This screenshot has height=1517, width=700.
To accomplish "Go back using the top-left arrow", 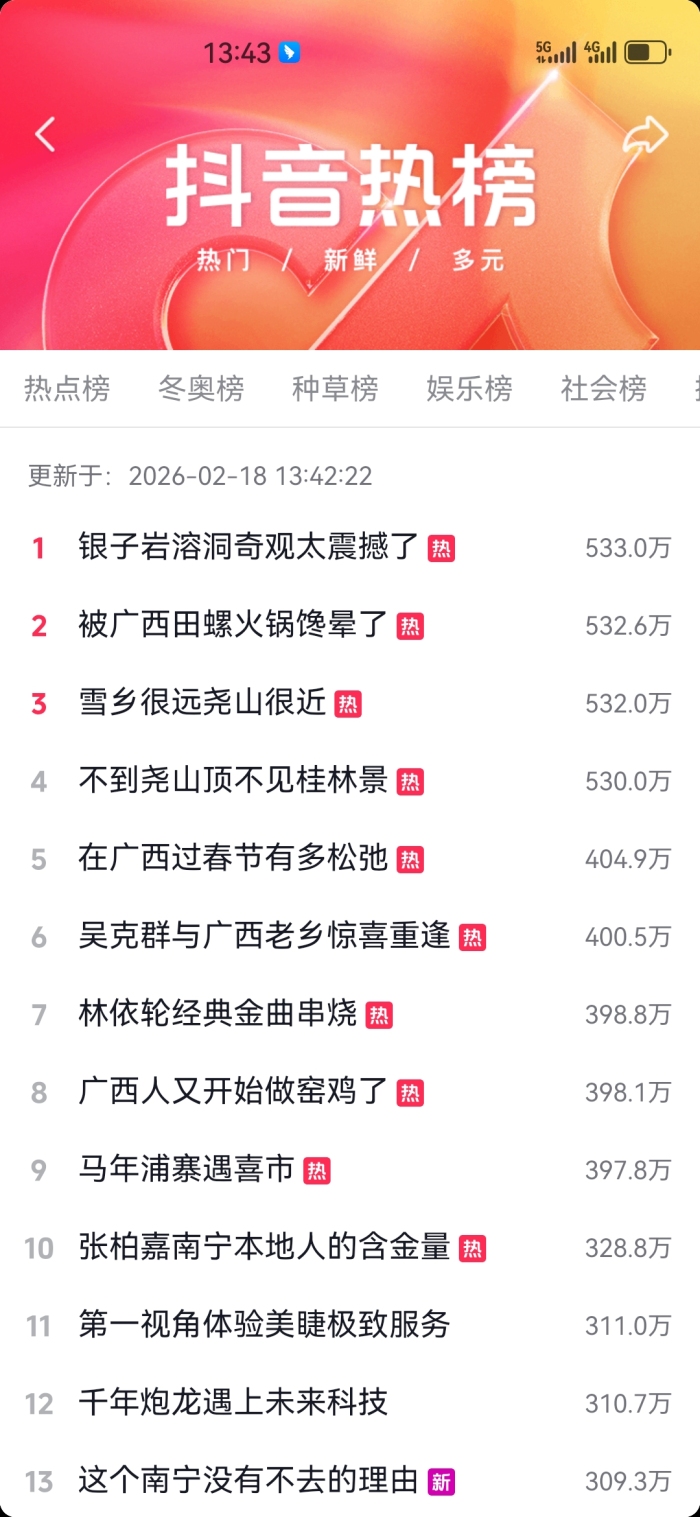I will tap(45, 134).
